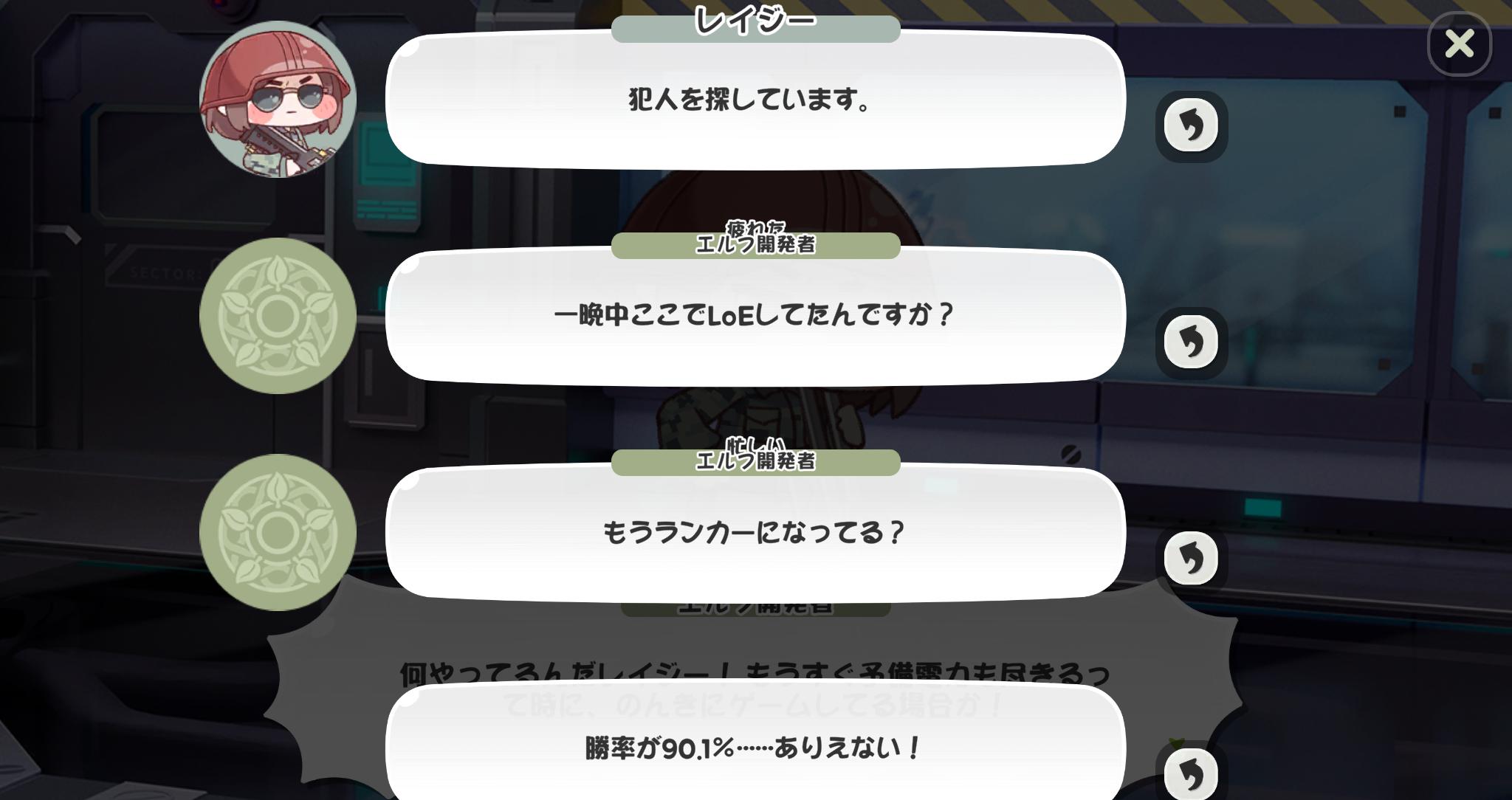Replay the line 一晩中ここでLoEしてたんですか？
1512x800 pixels.
1191,342
